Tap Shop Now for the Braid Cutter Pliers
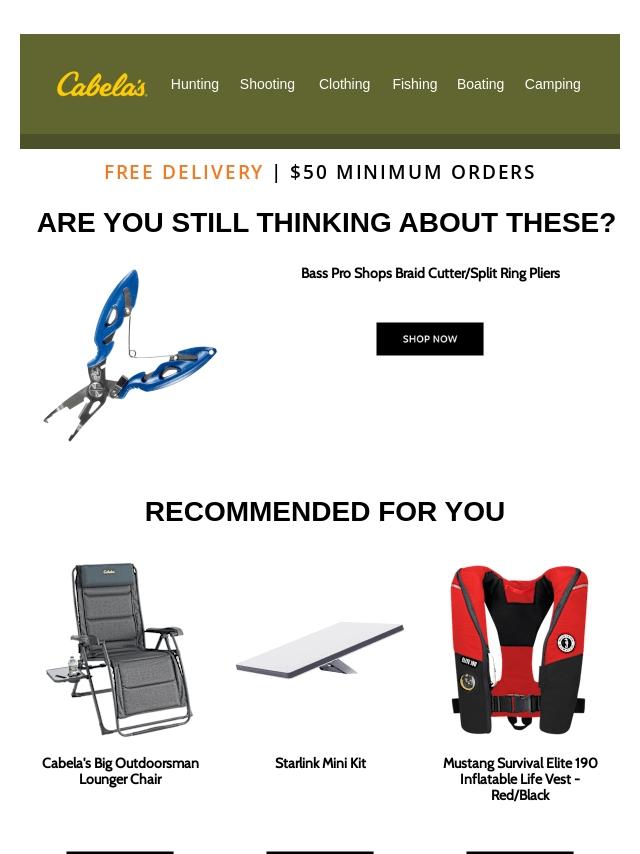The width and height of the screenshot is (640, 854). [430, 339]
